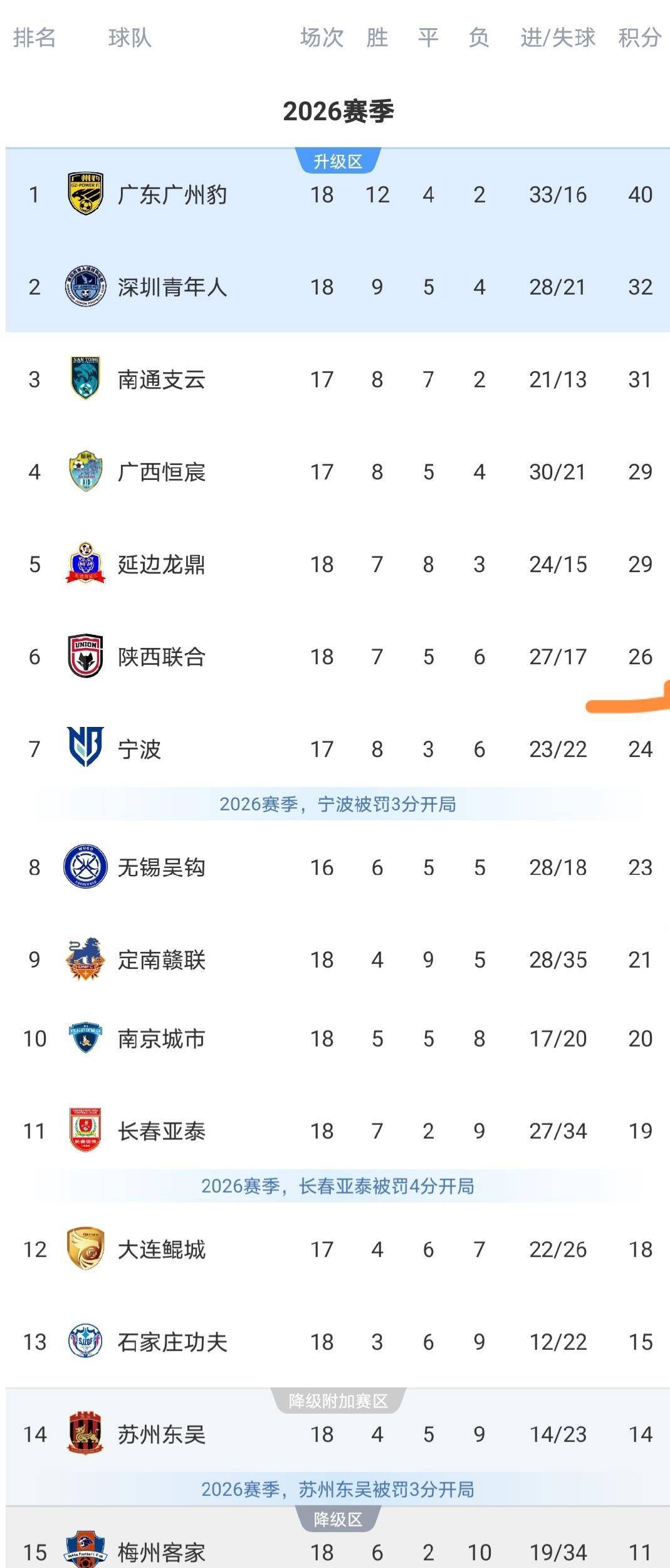
Task: Tap the 石家庄功夫 row
Action: 337,1342
